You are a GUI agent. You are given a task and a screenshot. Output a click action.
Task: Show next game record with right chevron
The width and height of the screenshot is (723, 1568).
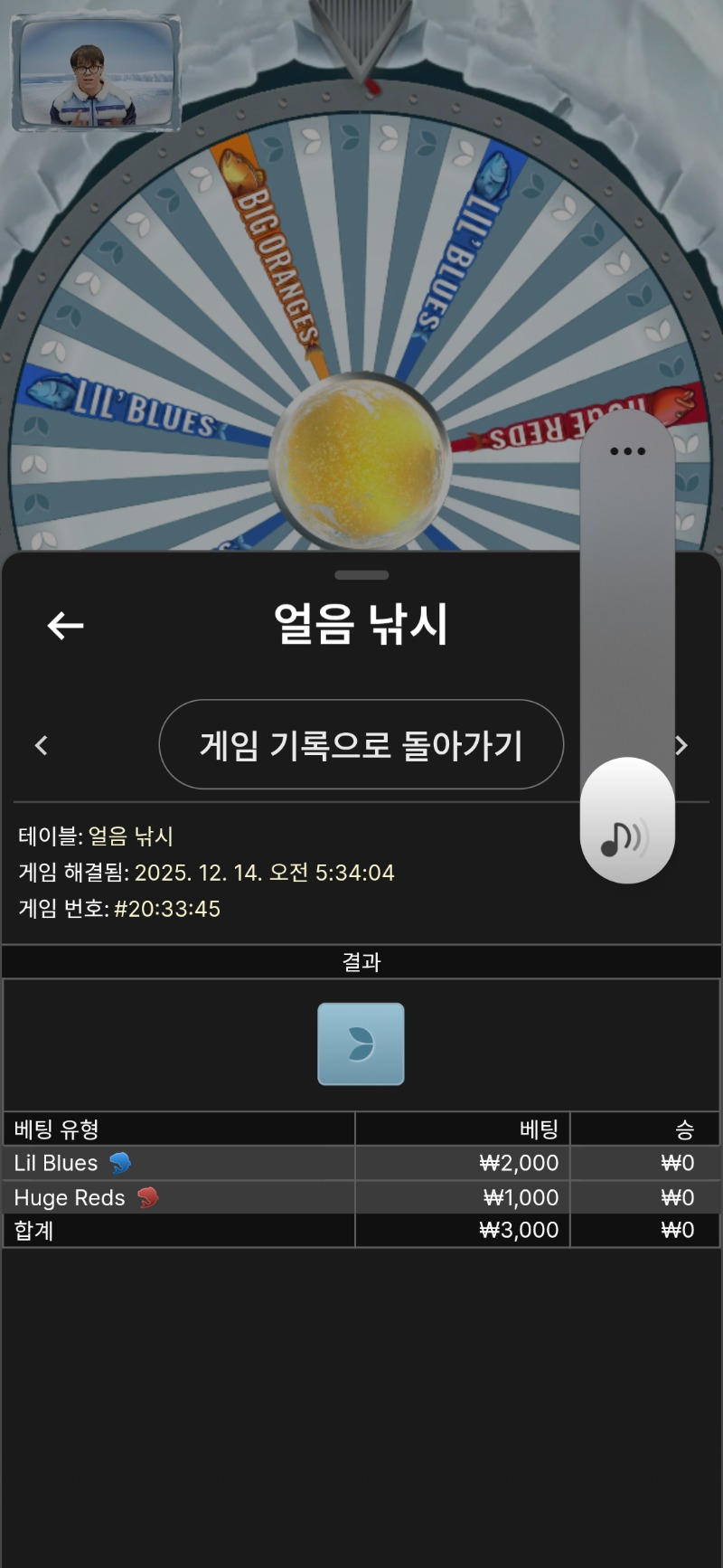pyautogui.click(x=682, y=745)
